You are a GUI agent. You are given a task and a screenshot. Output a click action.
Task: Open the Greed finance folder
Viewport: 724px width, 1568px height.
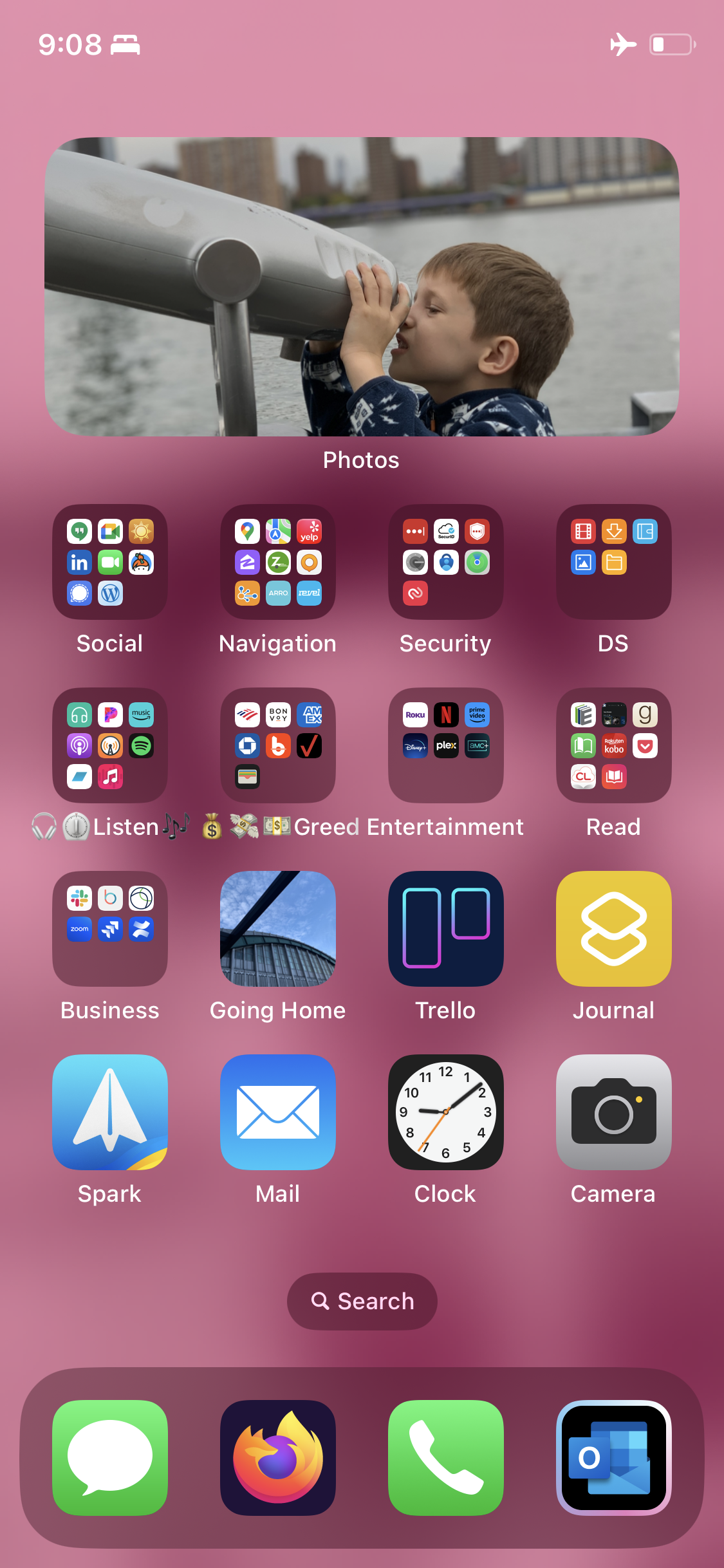(278, 745)
